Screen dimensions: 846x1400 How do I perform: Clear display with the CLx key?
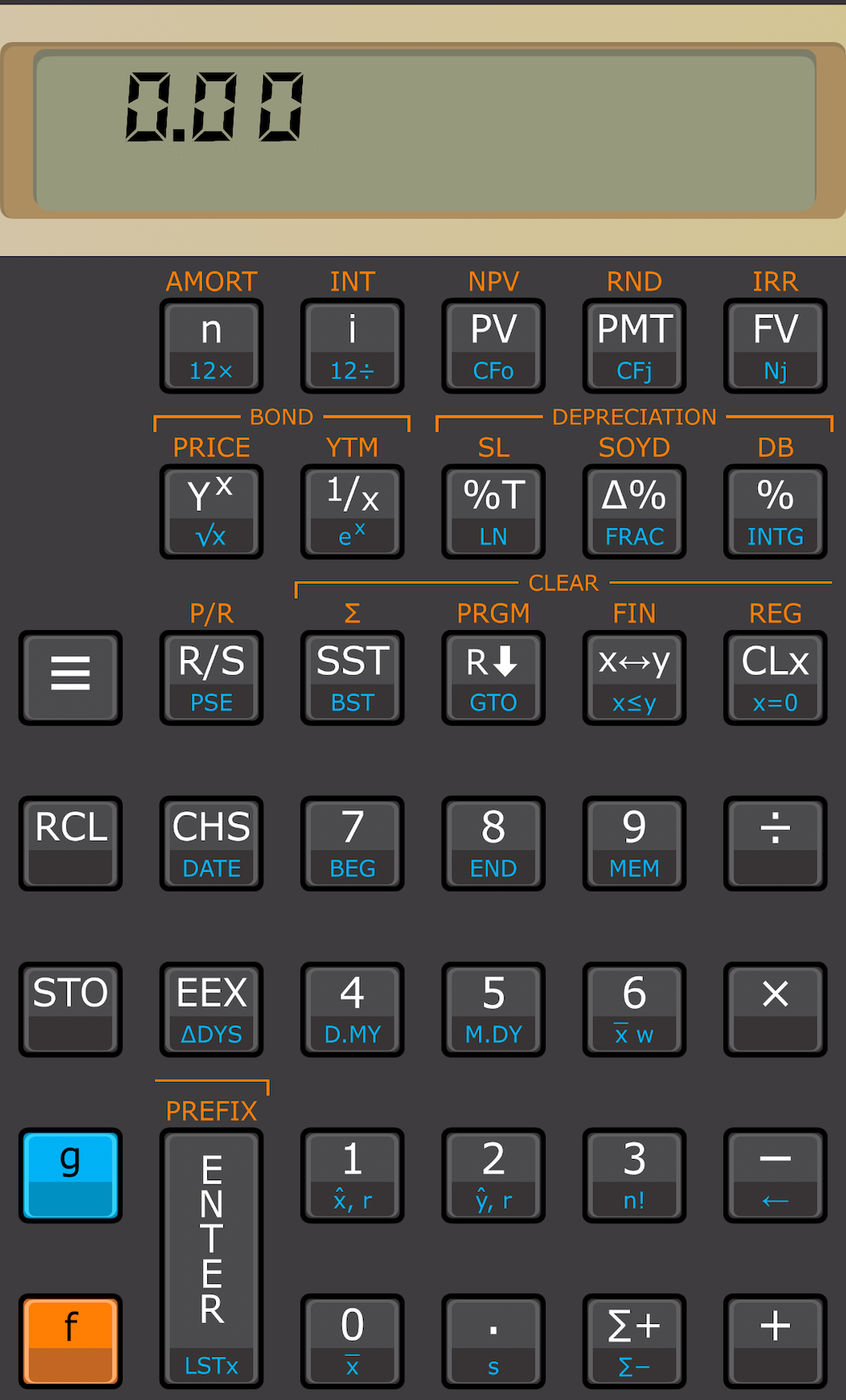(x=775, y=677)
